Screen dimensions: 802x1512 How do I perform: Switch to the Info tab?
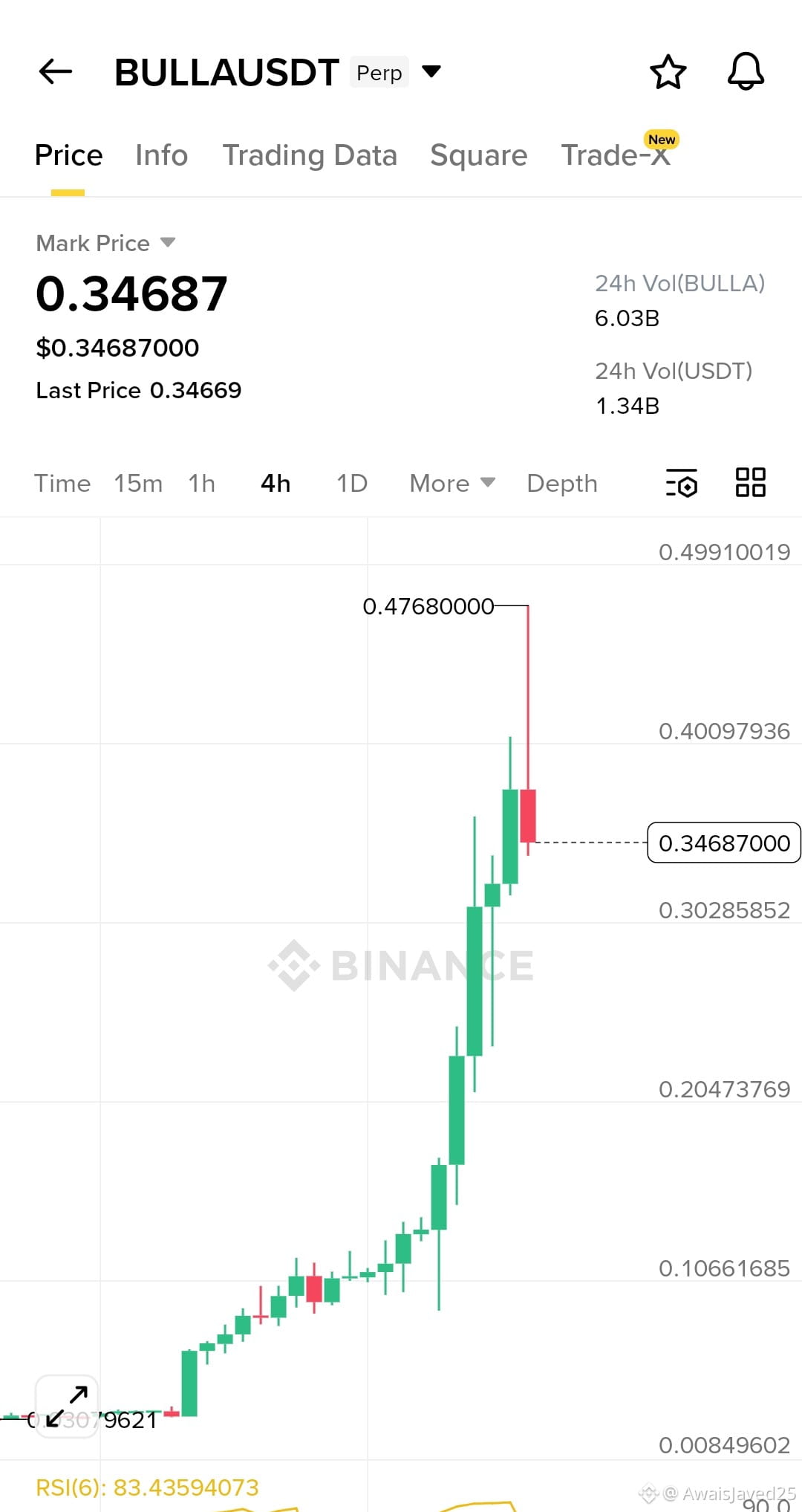coord(161,155)
